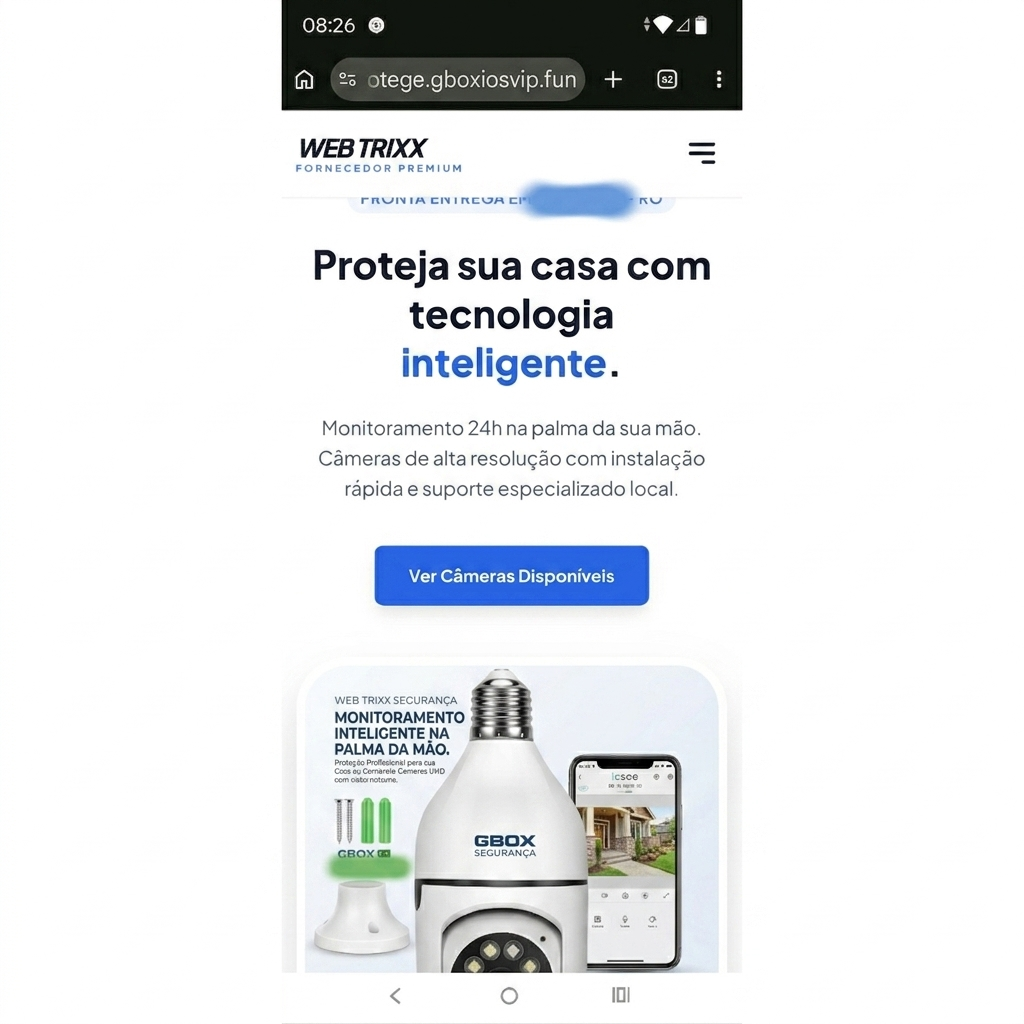
Task: Tap Ver Câmeras Disponíveis button
Action: click(x=511, y=576)
